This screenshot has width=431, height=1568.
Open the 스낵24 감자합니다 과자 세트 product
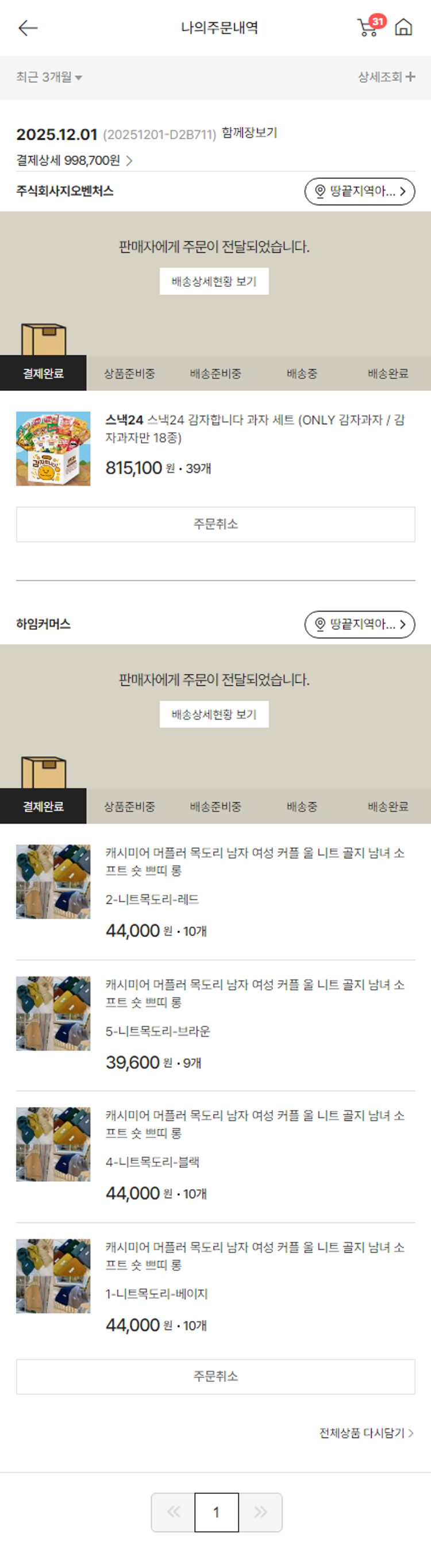click(255, 429)
